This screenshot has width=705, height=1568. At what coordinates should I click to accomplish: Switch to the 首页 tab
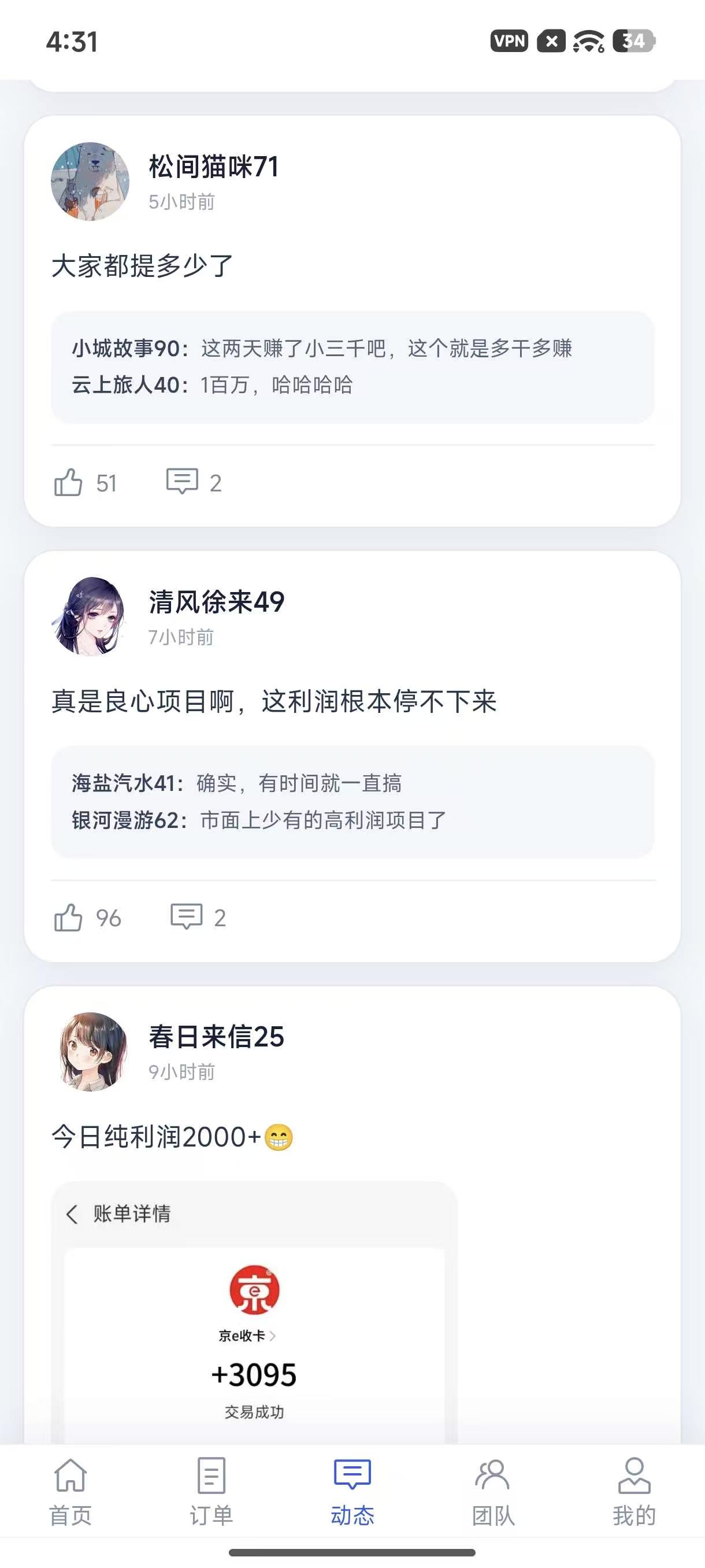(x=70, y=1492)
